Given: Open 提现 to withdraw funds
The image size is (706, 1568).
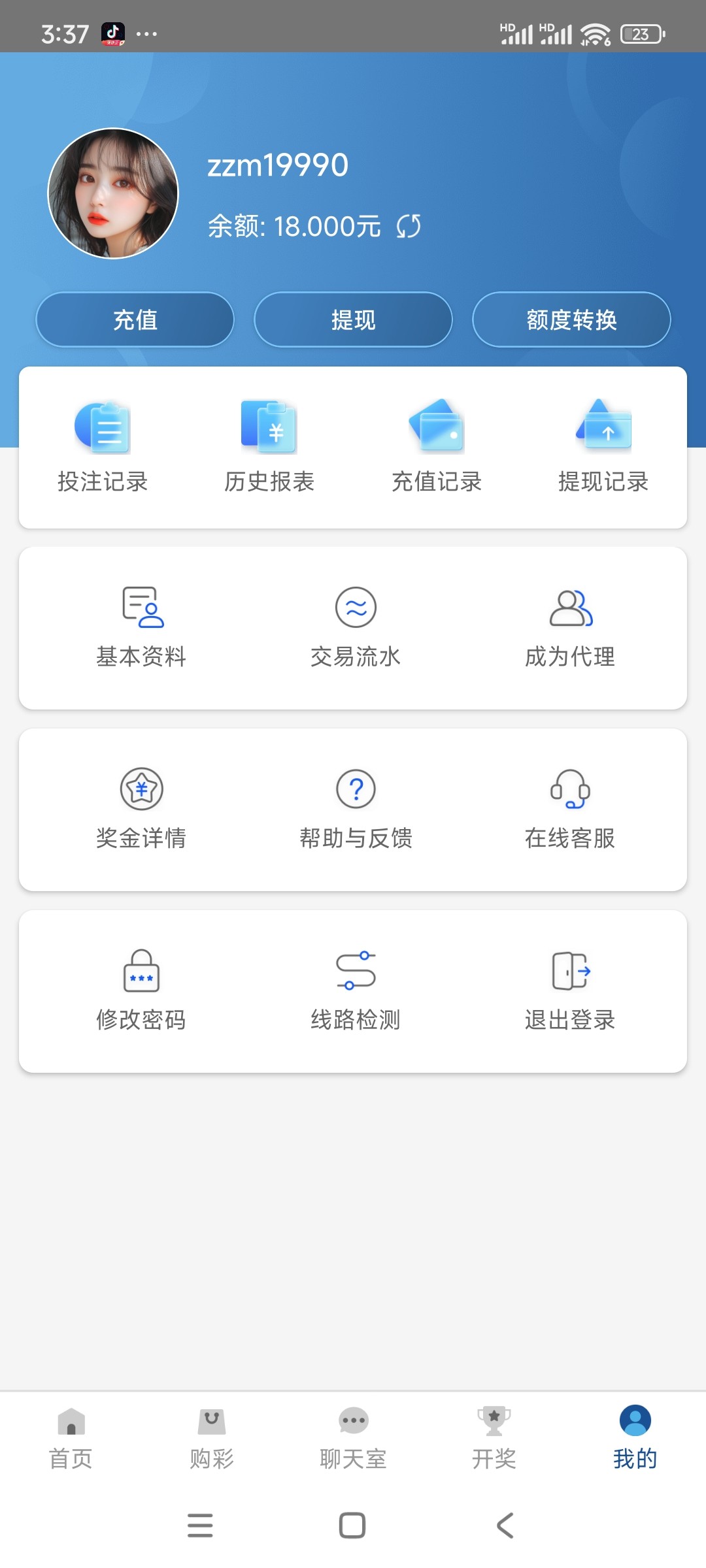Looking at the screenshot, I should (x=353, y=320).
